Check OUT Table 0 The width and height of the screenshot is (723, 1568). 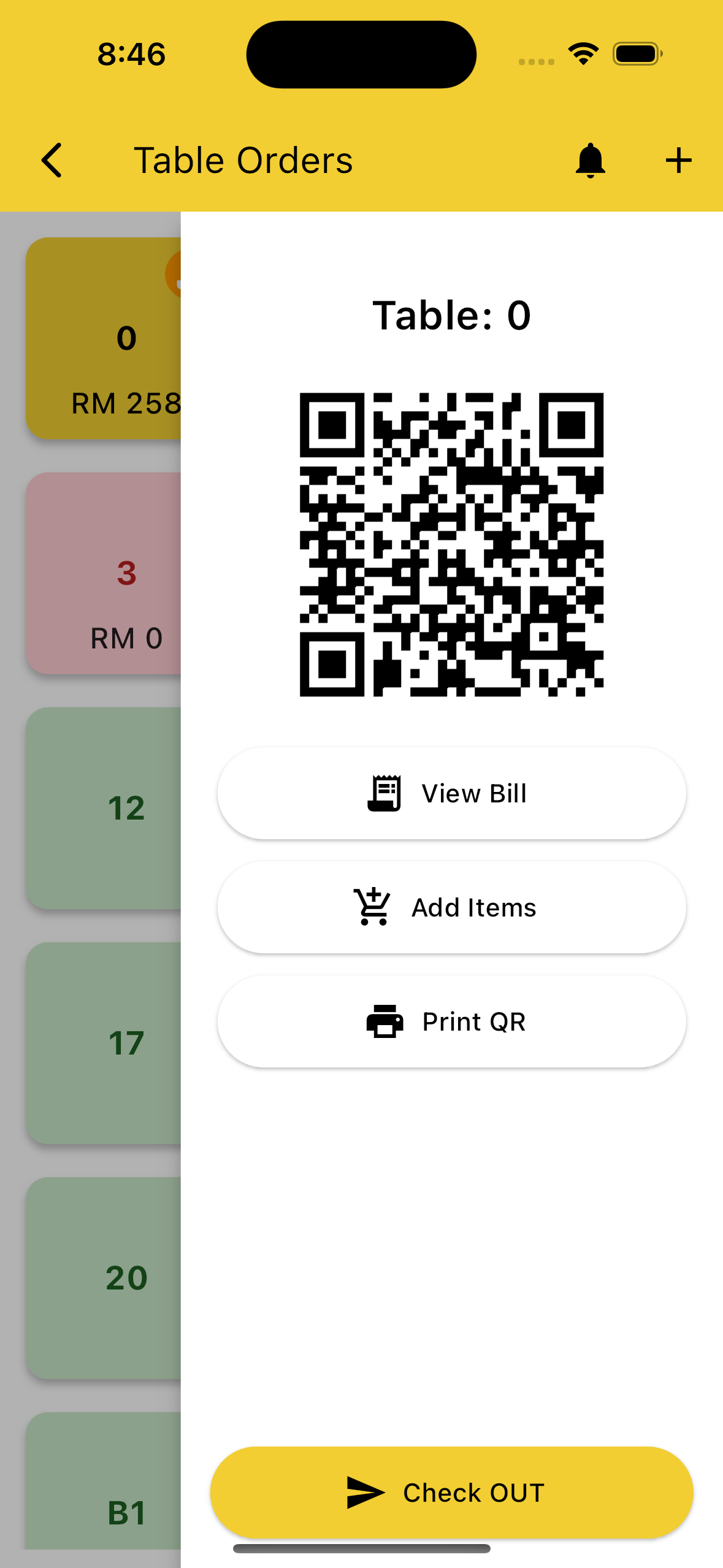[452, 1493]
